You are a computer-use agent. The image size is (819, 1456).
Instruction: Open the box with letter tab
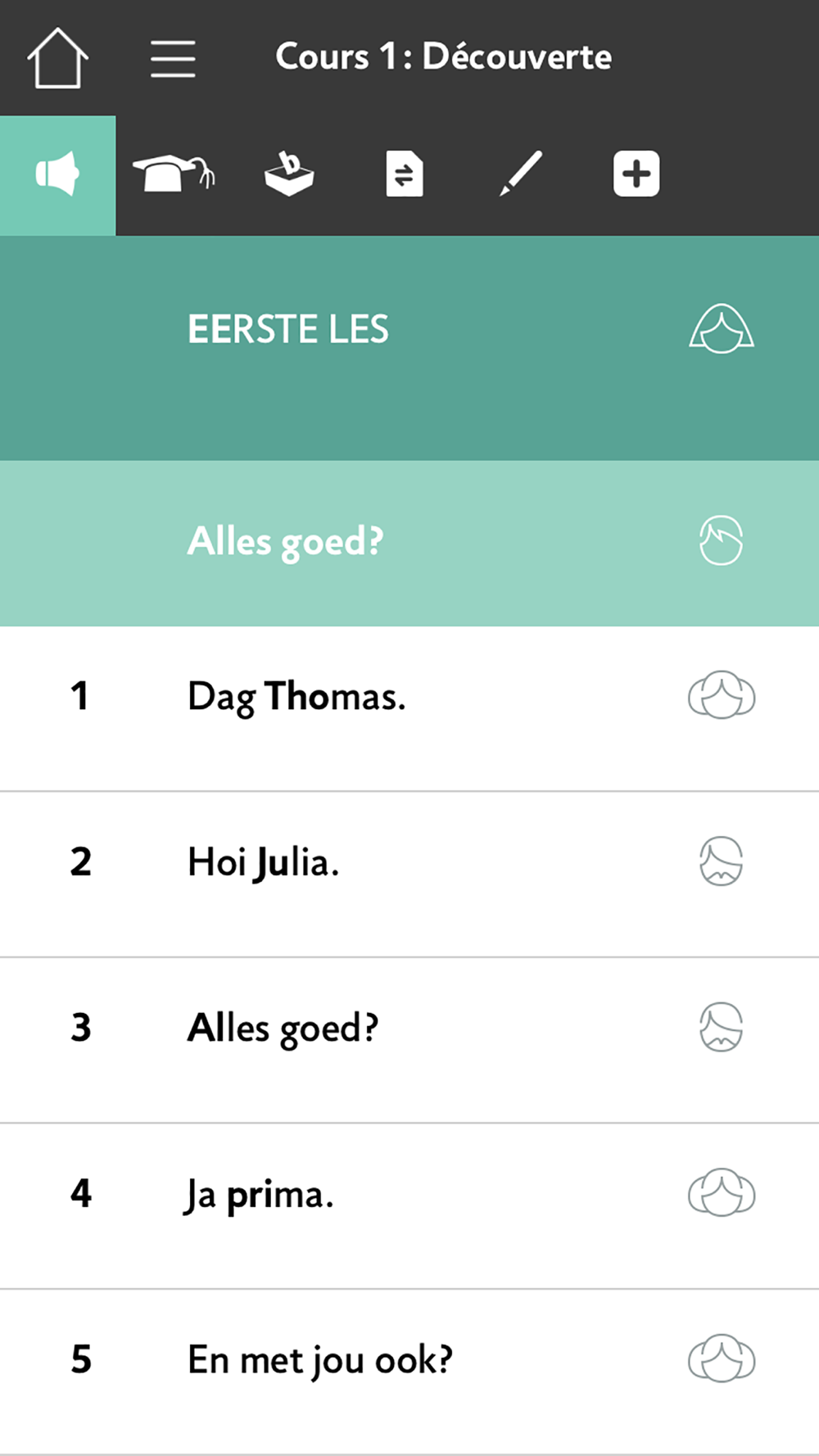tap(289, 174)
